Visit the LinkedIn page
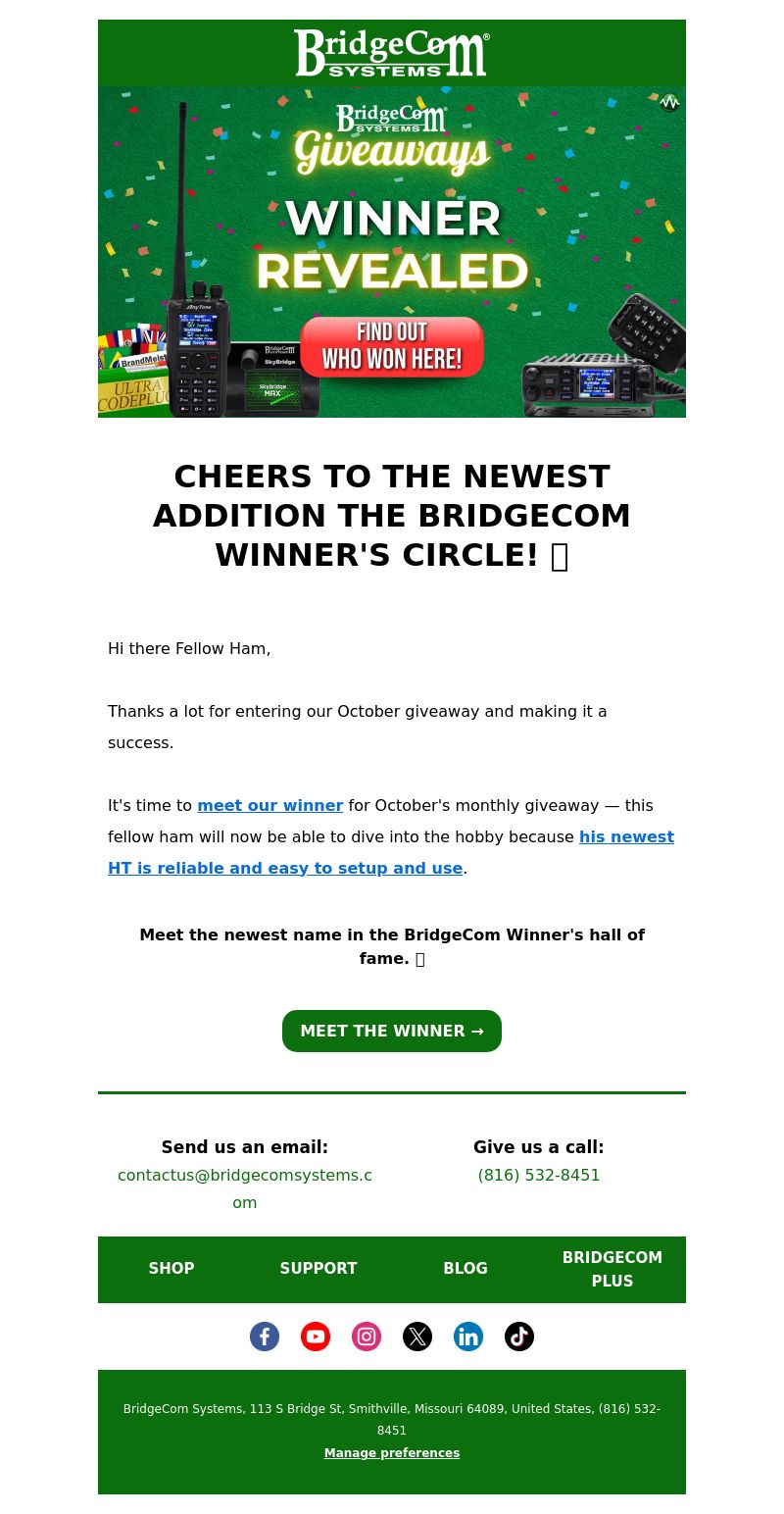 click(x=468, y=1337)
